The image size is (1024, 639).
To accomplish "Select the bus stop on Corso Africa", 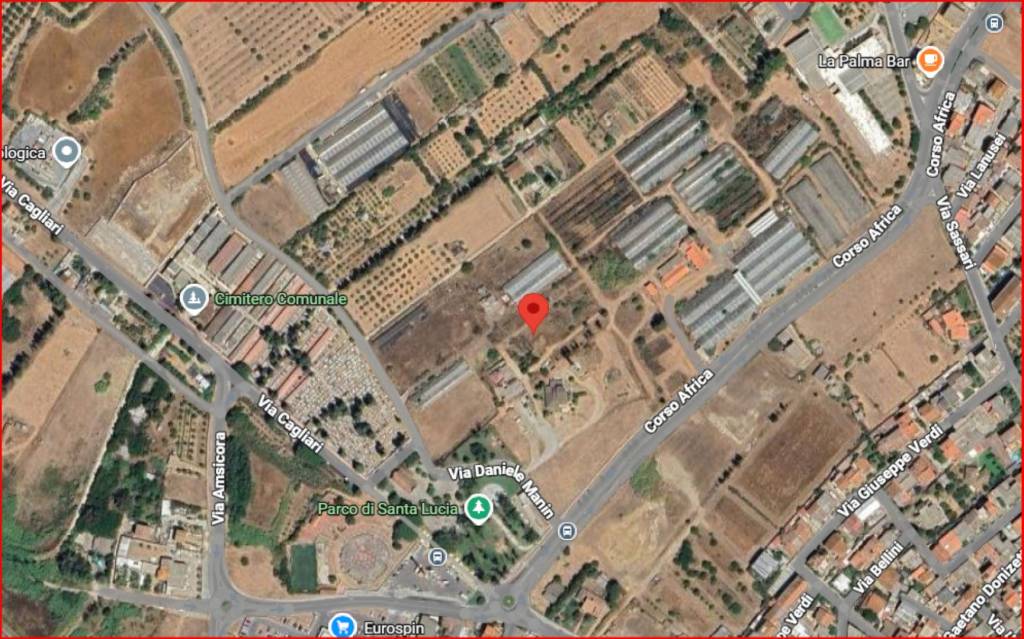I will (568, 531).
